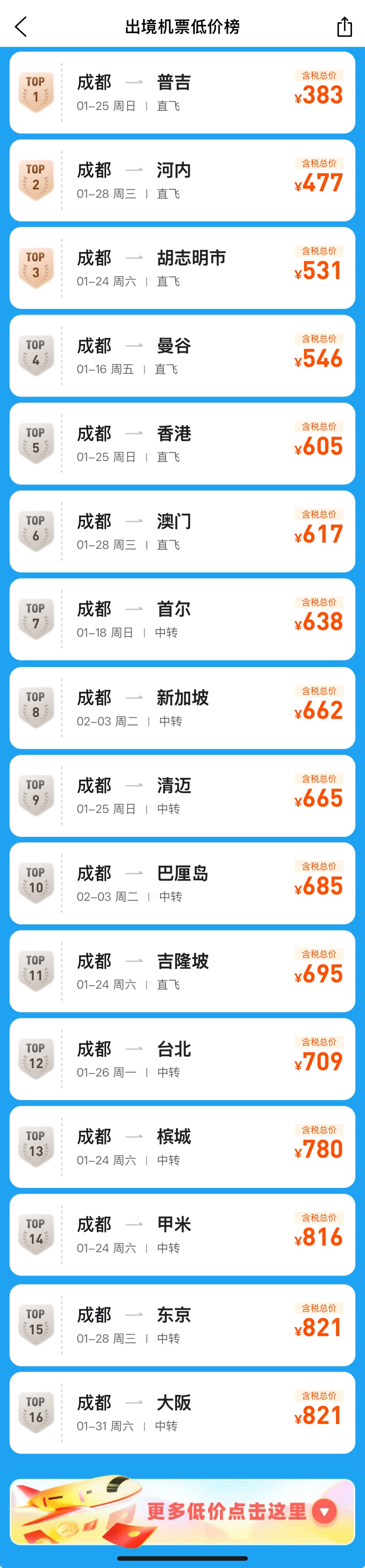
Task: Open the 成都 to 台北 flight deal
Action: click(182, 1058)
